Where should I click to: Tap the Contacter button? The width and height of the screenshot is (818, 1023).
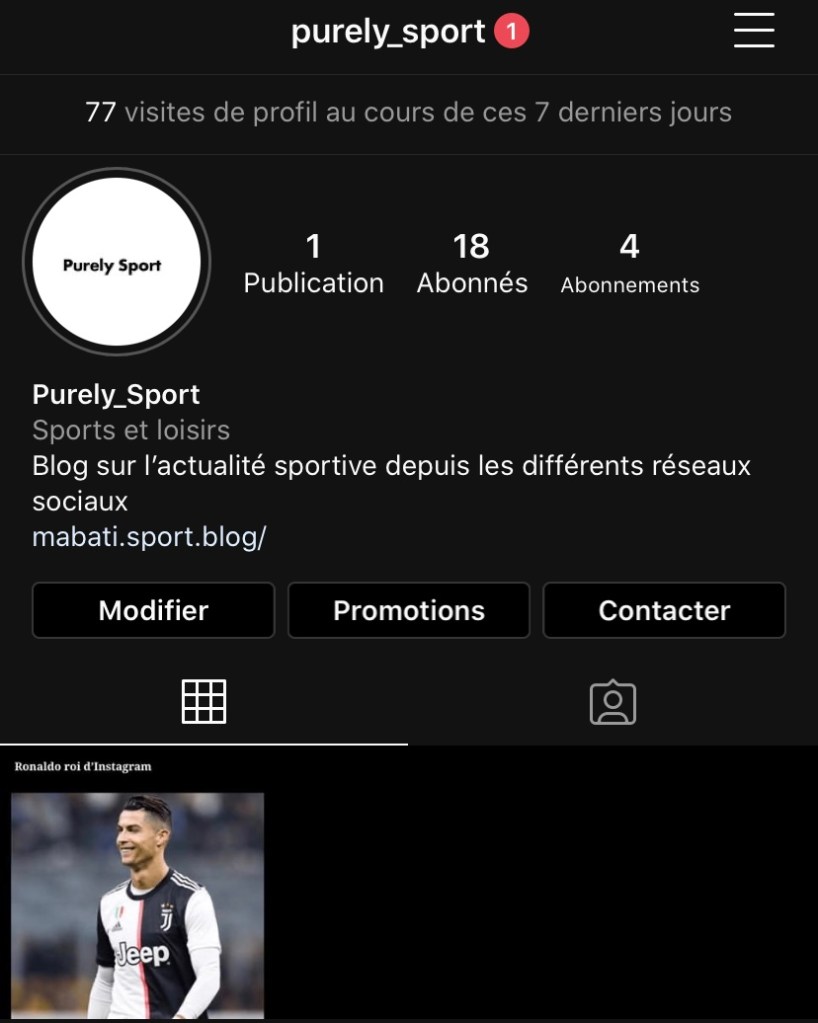[x=664, y=610]
